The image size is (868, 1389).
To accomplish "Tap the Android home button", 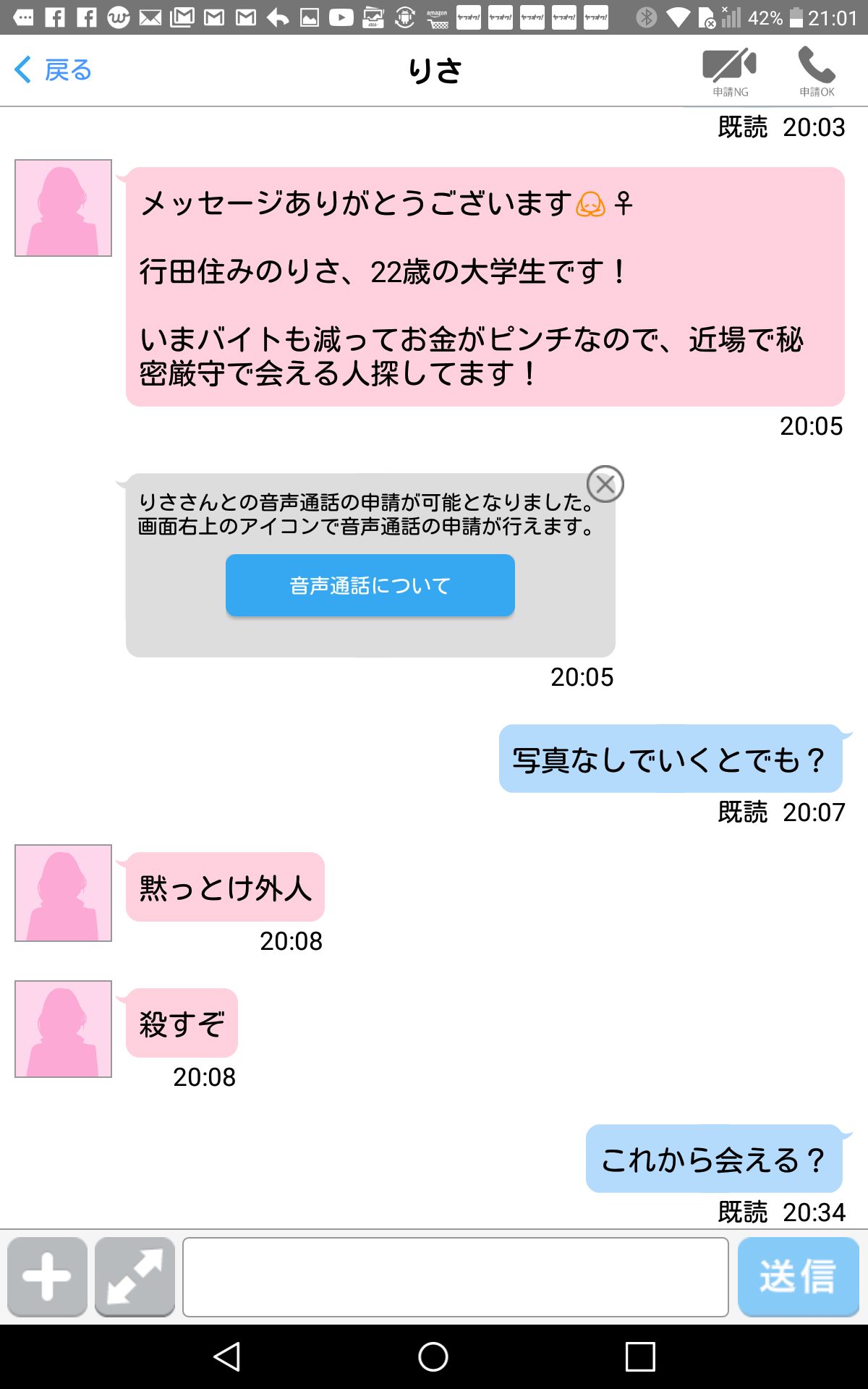I will [433, 1356].
